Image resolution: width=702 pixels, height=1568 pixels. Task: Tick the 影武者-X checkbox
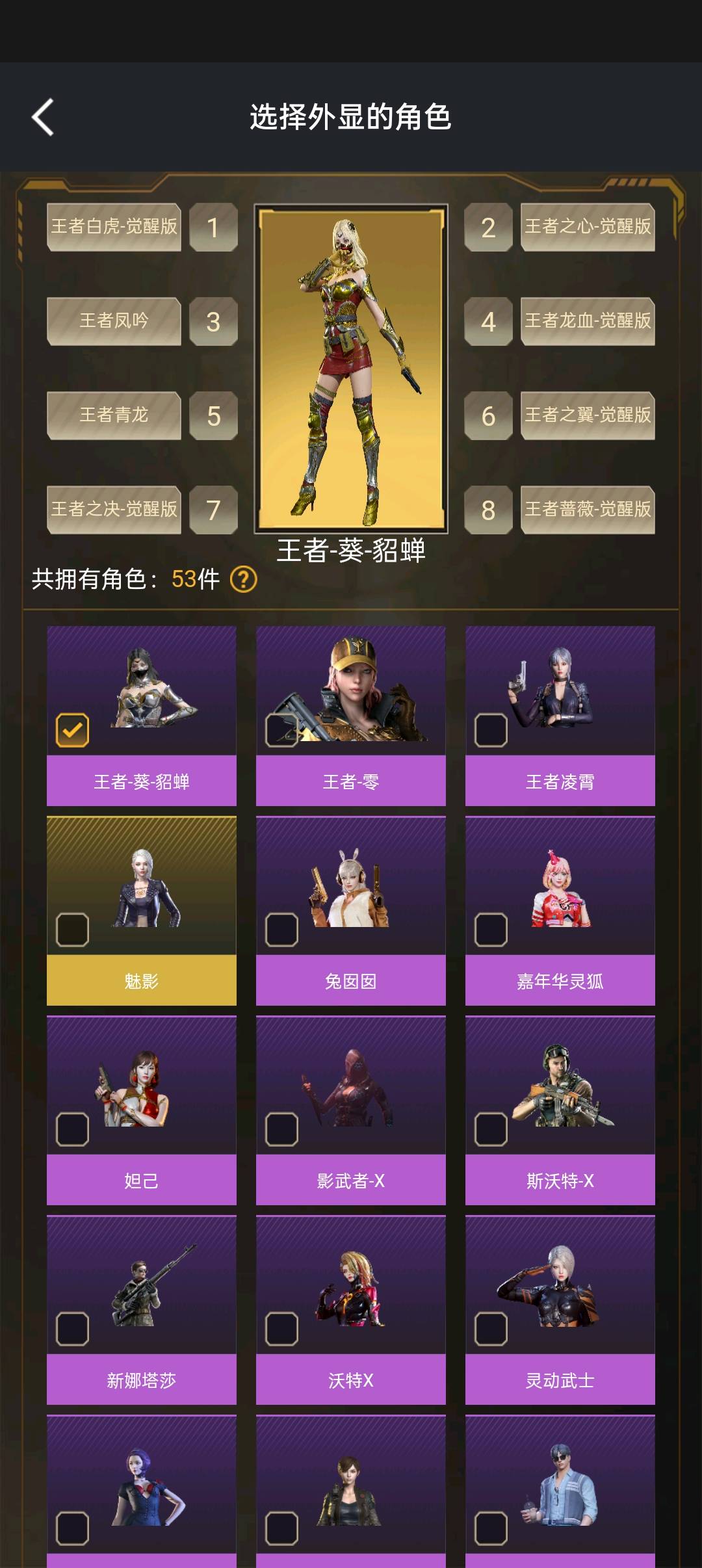[x=281, y=1129]
